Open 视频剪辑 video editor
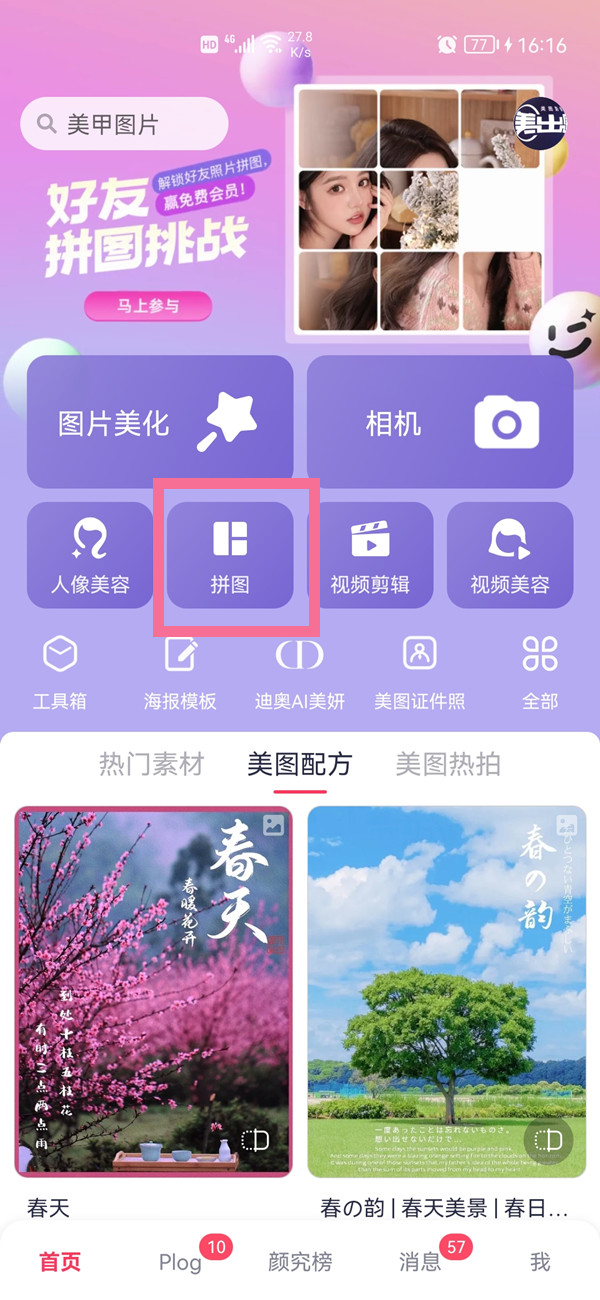The width and height of the screenshot is (600, 1300). pos(370,555)
